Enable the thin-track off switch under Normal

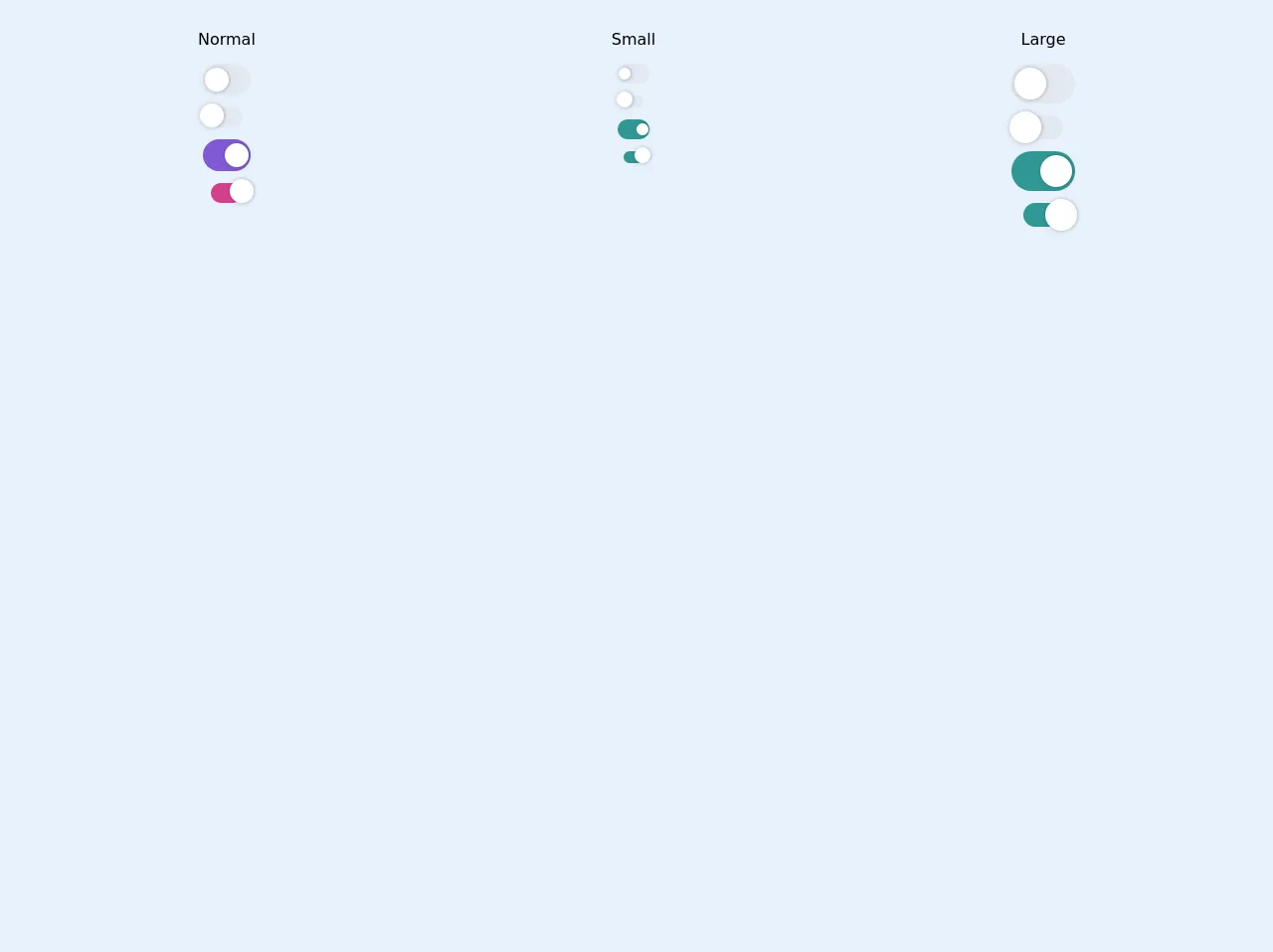(x=221, y=116)
